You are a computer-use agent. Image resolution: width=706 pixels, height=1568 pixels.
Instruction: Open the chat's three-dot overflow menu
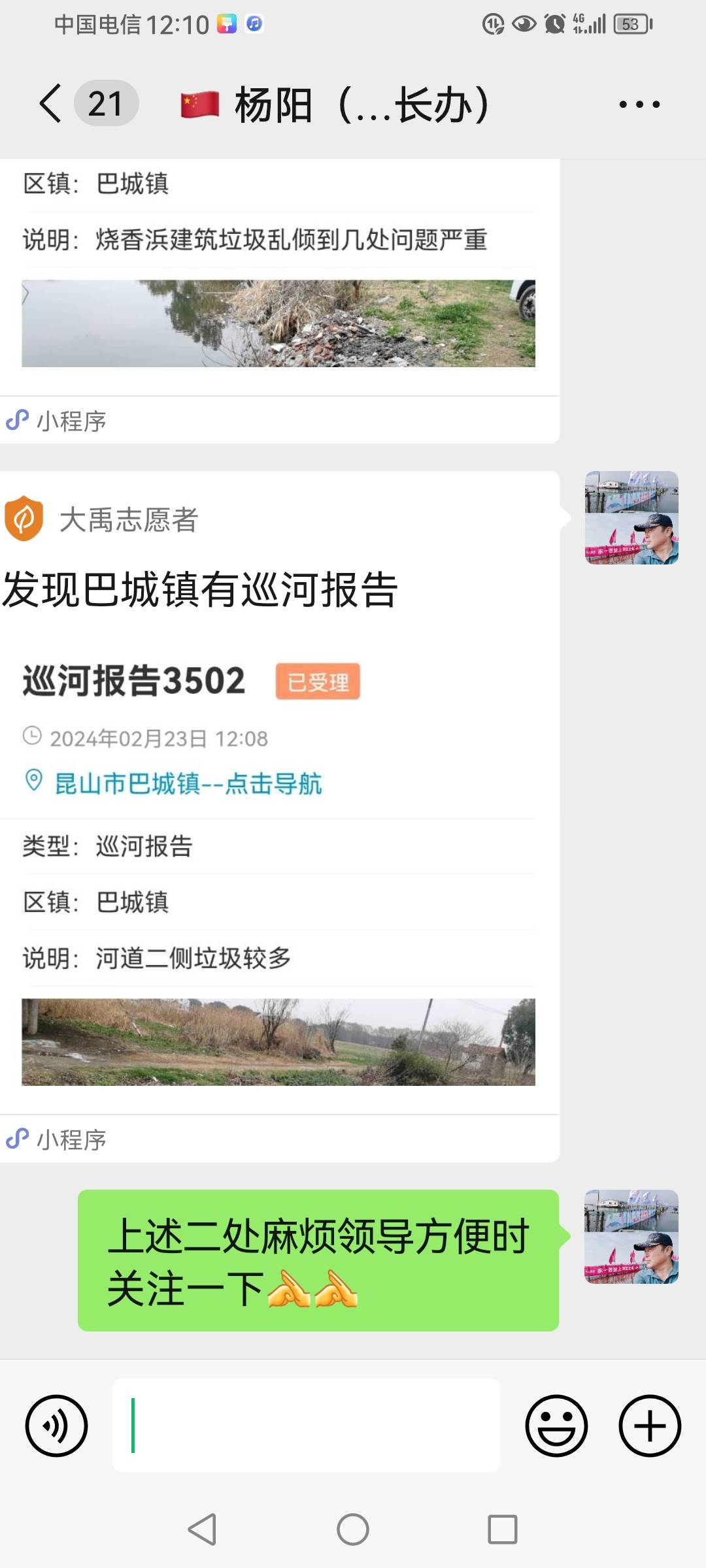tap(639, 104)
